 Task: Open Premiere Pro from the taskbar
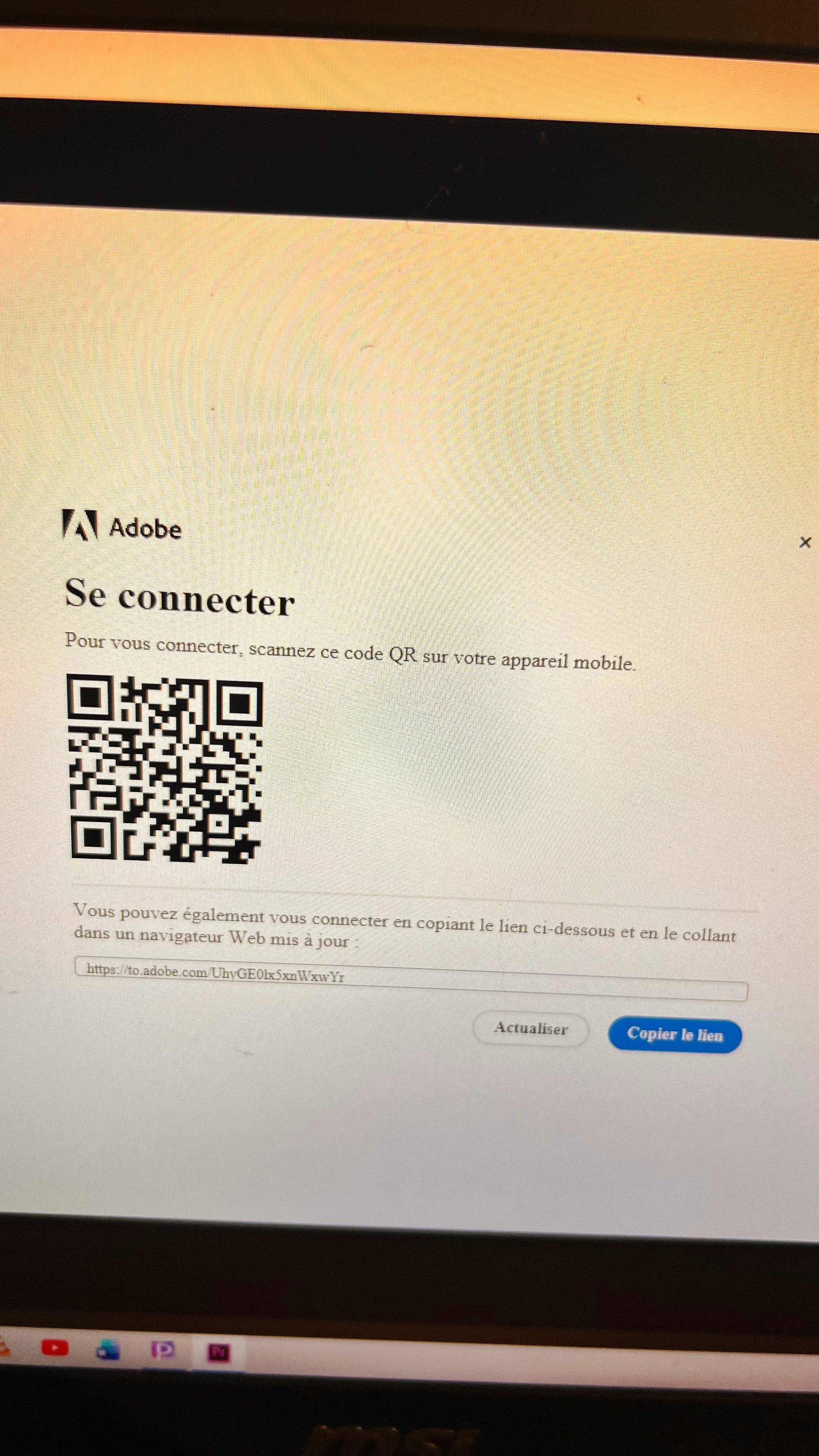219,1353
